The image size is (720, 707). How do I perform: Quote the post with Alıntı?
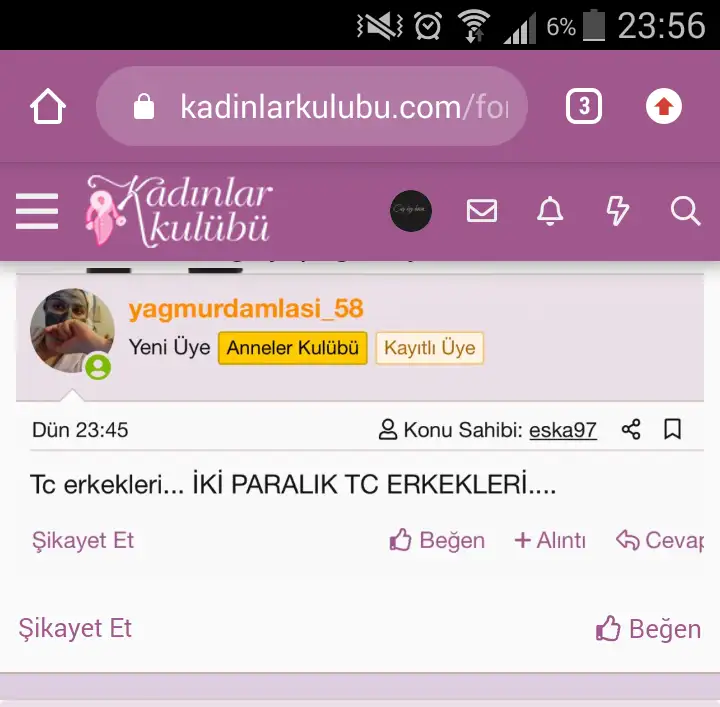click(x=550, y=540)
